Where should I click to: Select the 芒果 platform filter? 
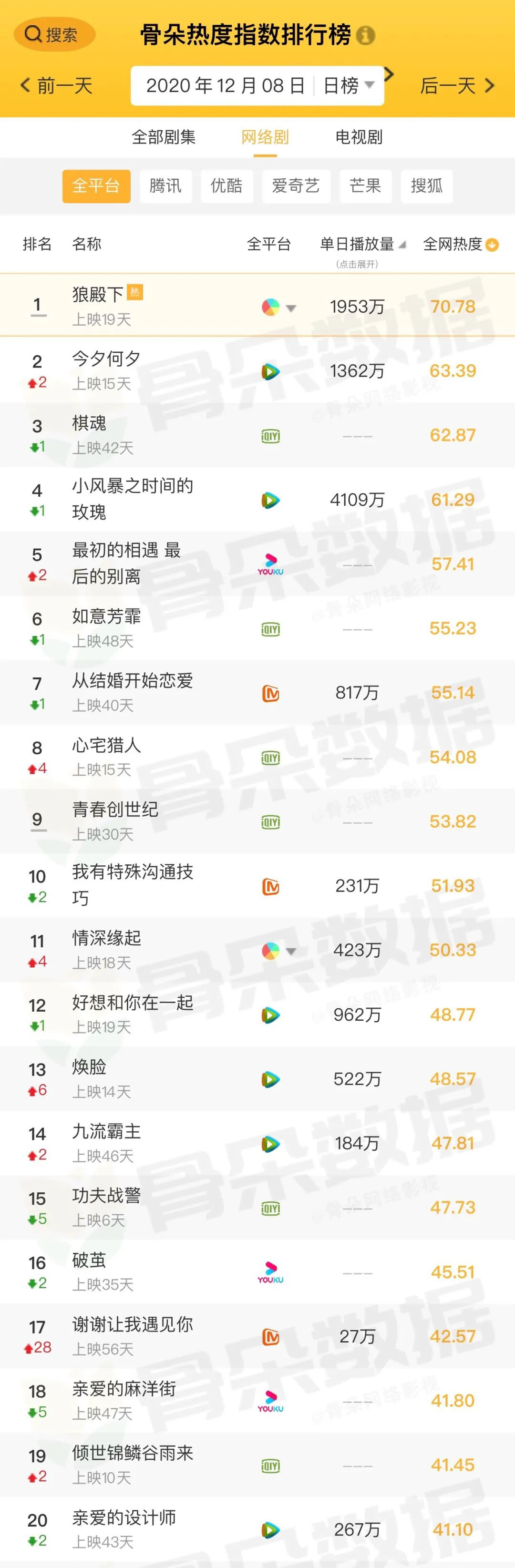pos(365,185)
